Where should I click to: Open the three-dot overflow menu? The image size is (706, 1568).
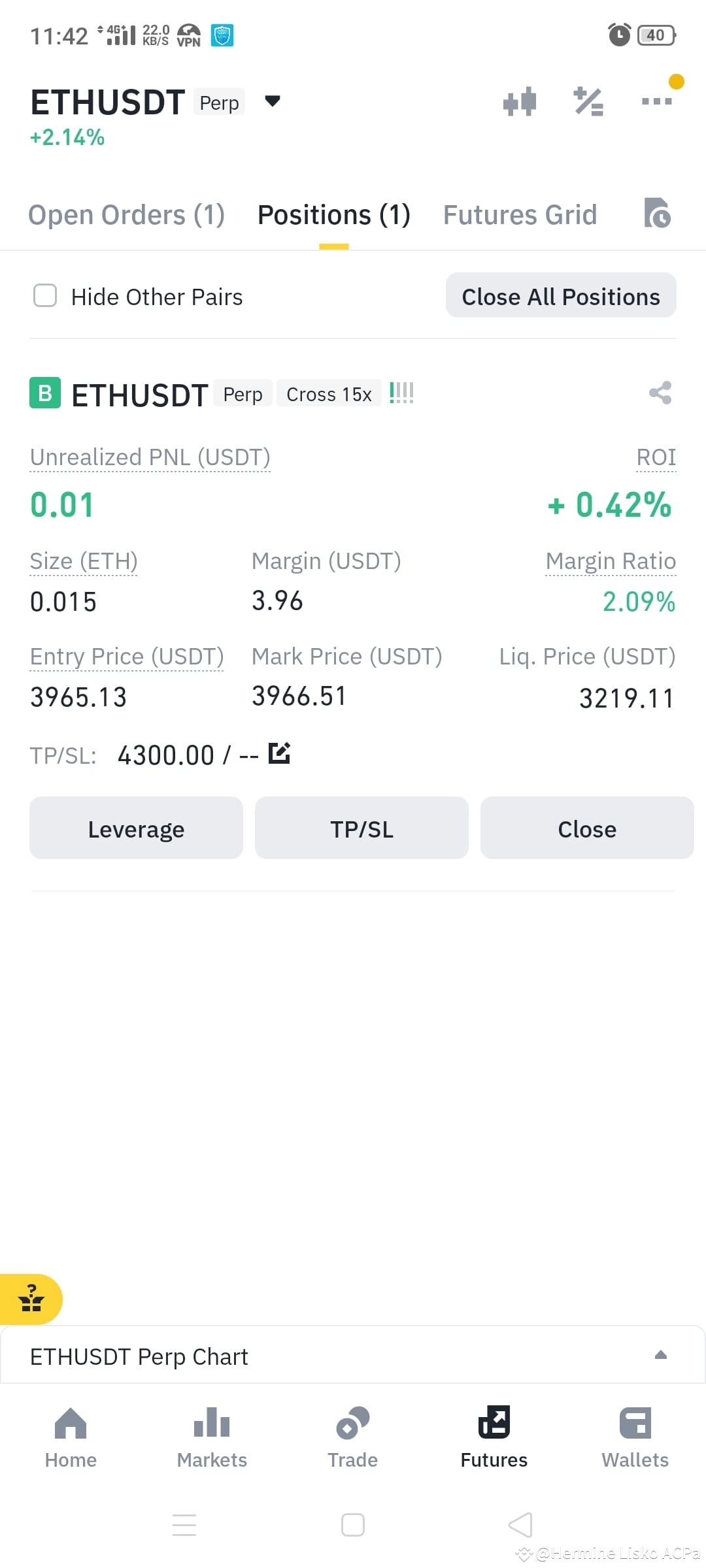[x=657, y=101]
